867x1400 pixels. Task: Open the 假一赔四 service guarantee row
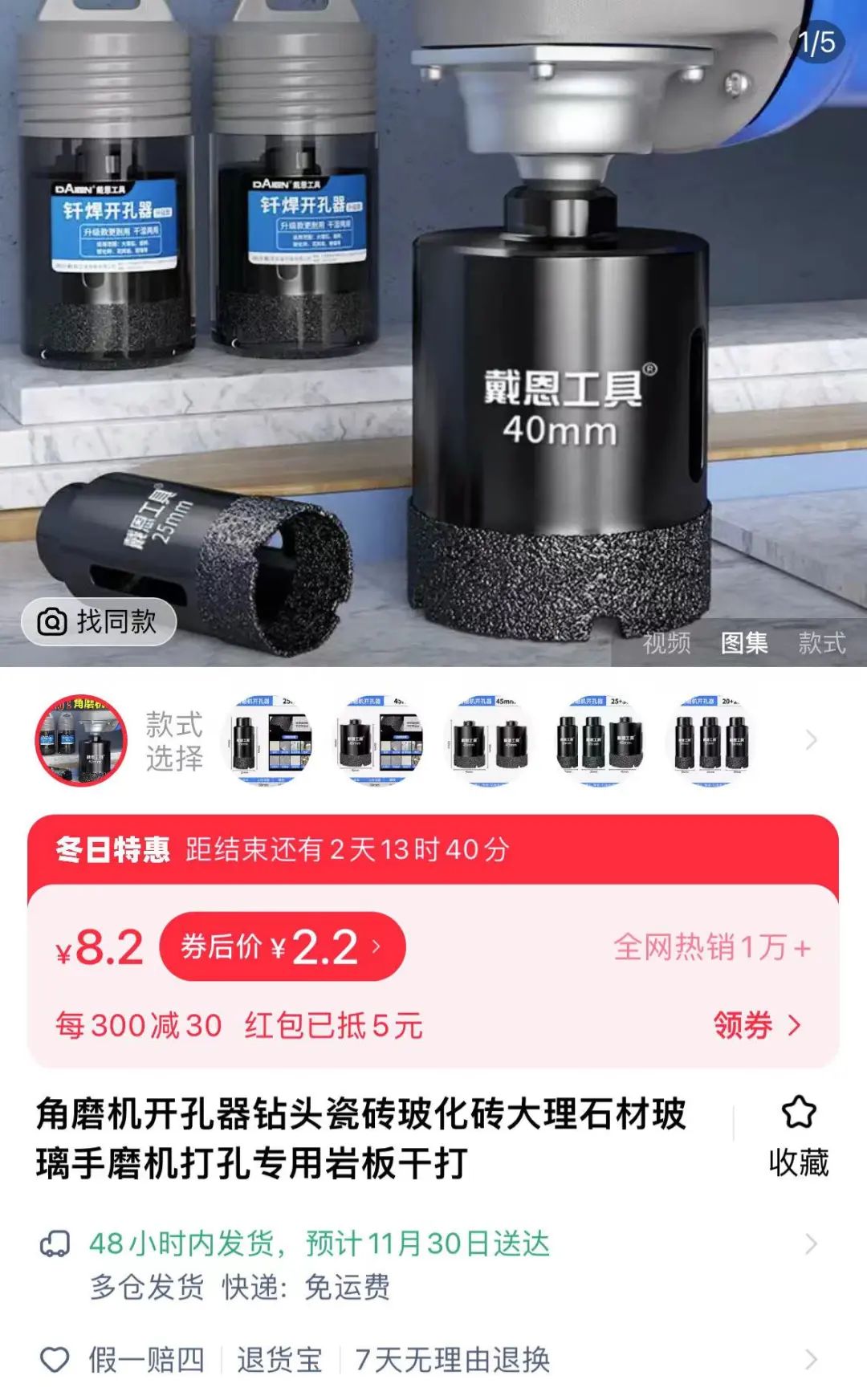(433, 1360)
